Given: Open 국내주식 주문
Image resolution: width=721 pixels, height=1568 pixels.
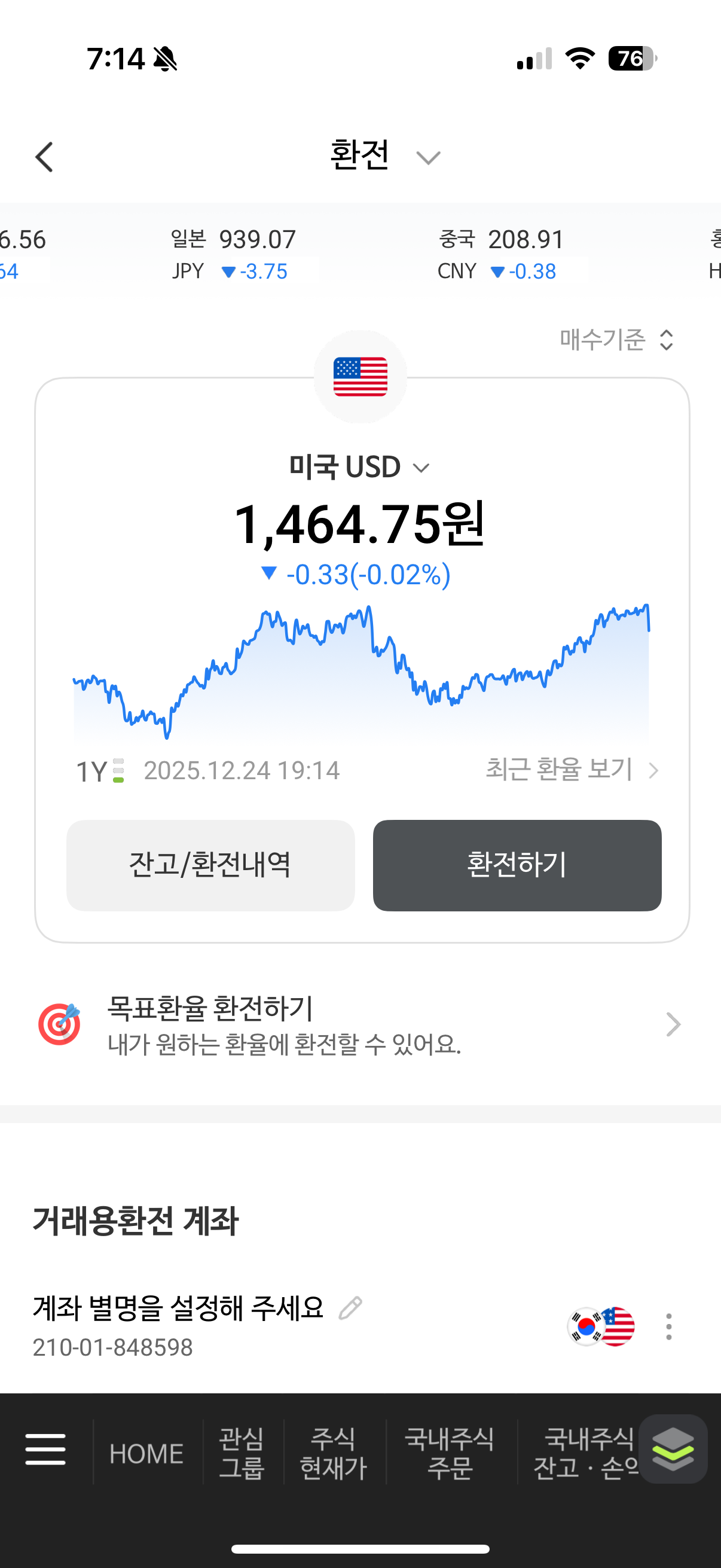Looking at the screenshot, I should [x=450, y=1454].
